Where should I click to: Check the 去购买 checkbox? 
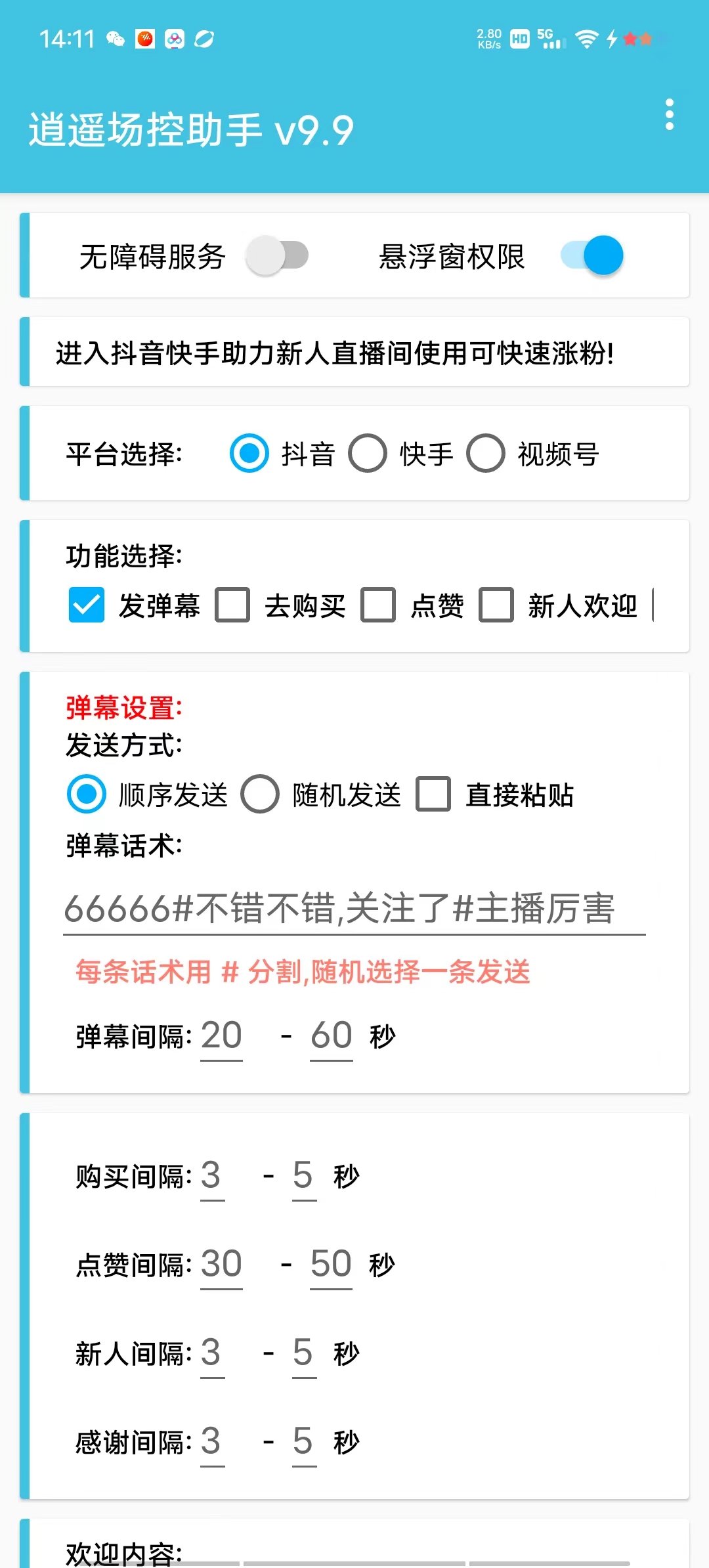(233, 605)
